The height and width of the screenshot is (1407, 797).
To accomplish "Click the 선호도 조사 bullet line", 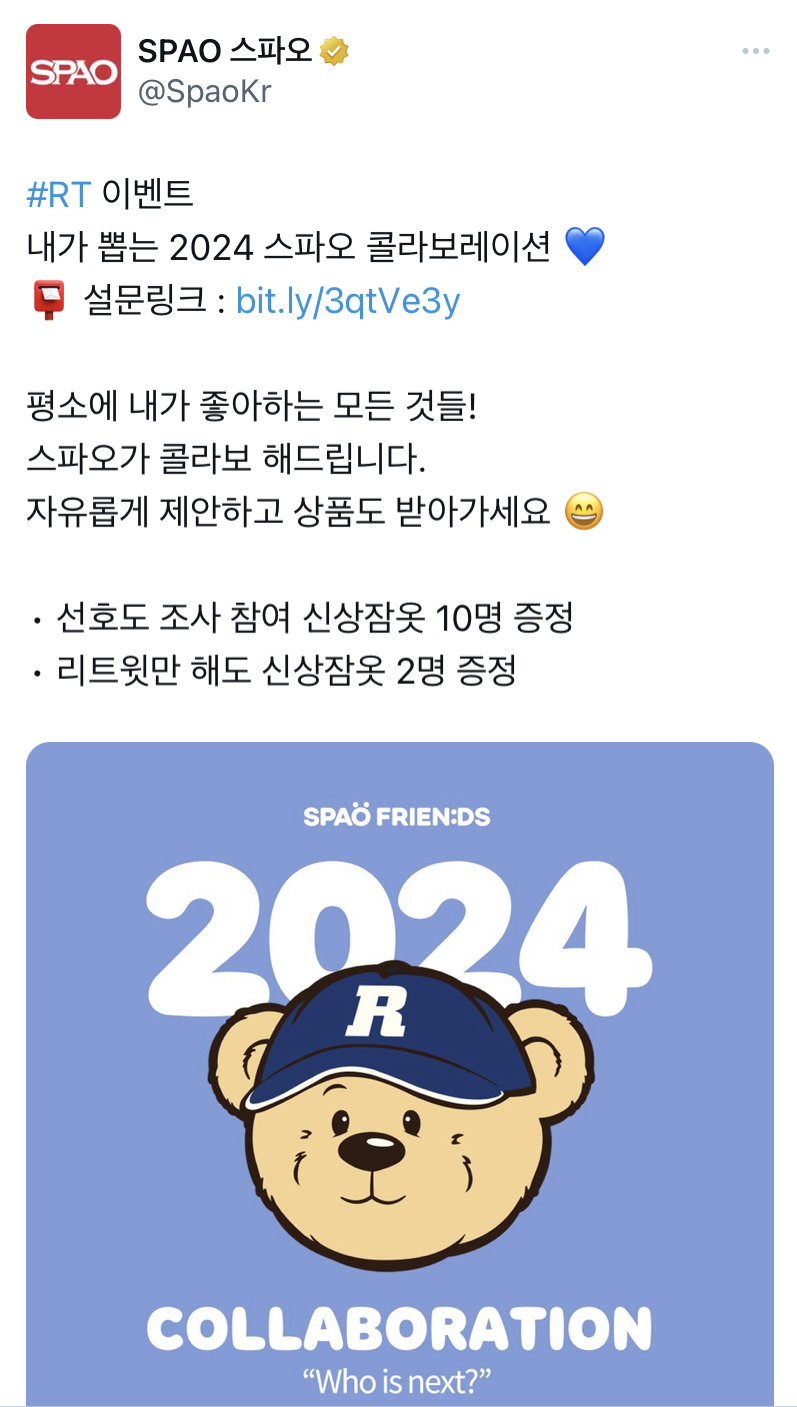I will click(x=300, y=620).
